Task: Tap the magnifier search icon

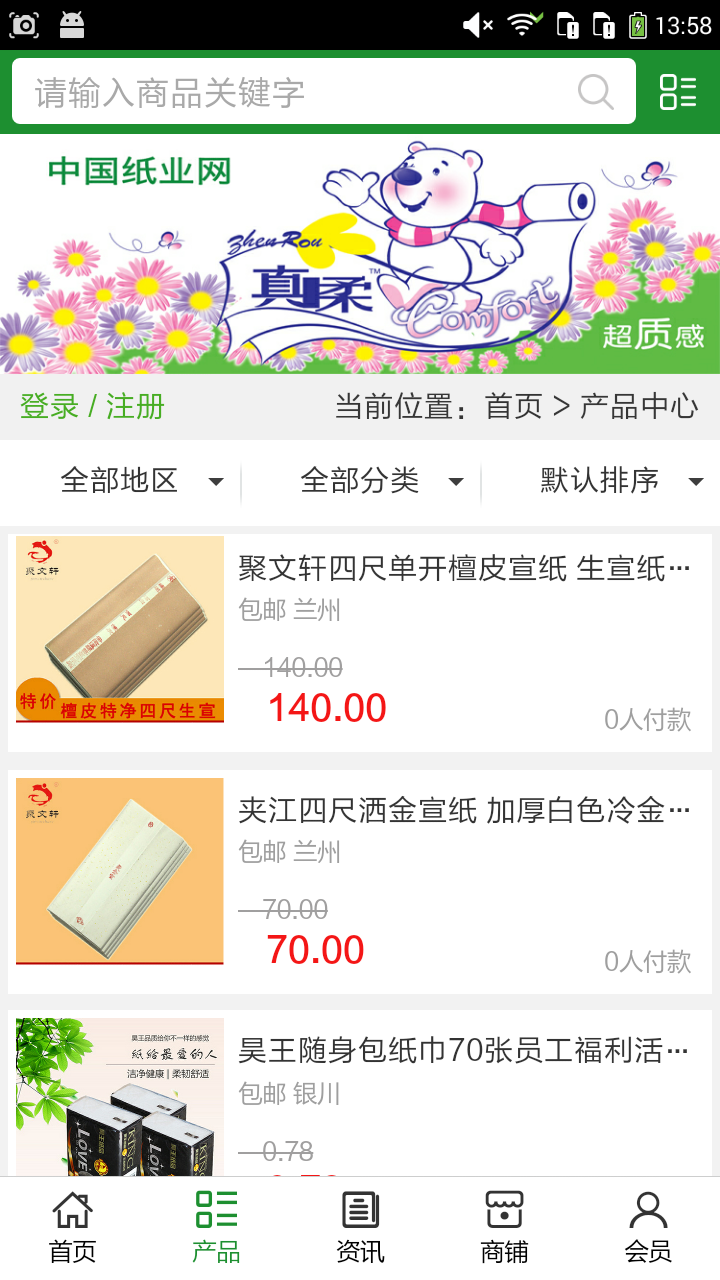Action: click(x=596, y=92)
